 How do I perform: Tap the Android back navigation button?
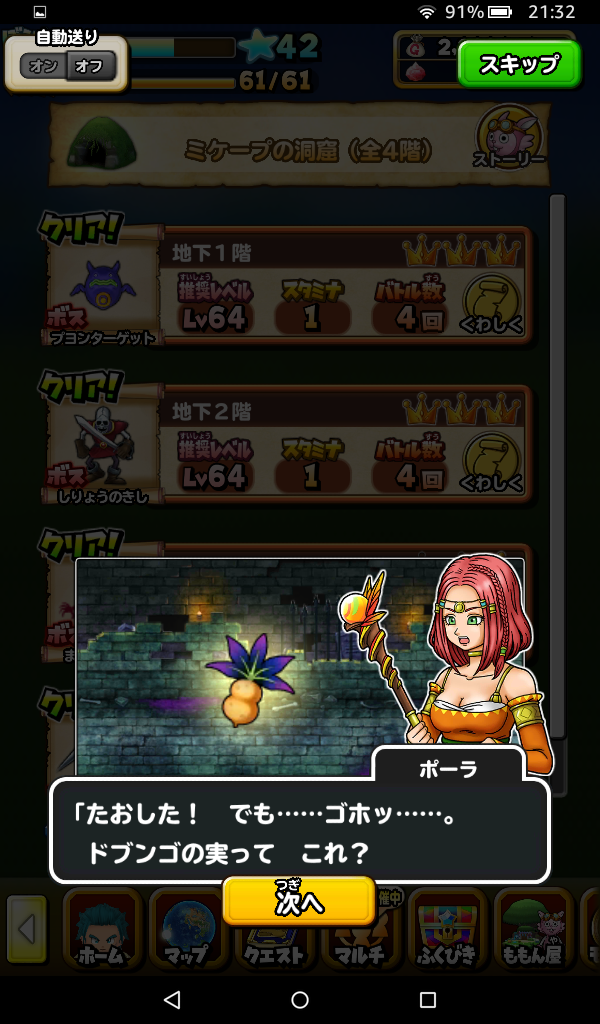[171, 1000]
